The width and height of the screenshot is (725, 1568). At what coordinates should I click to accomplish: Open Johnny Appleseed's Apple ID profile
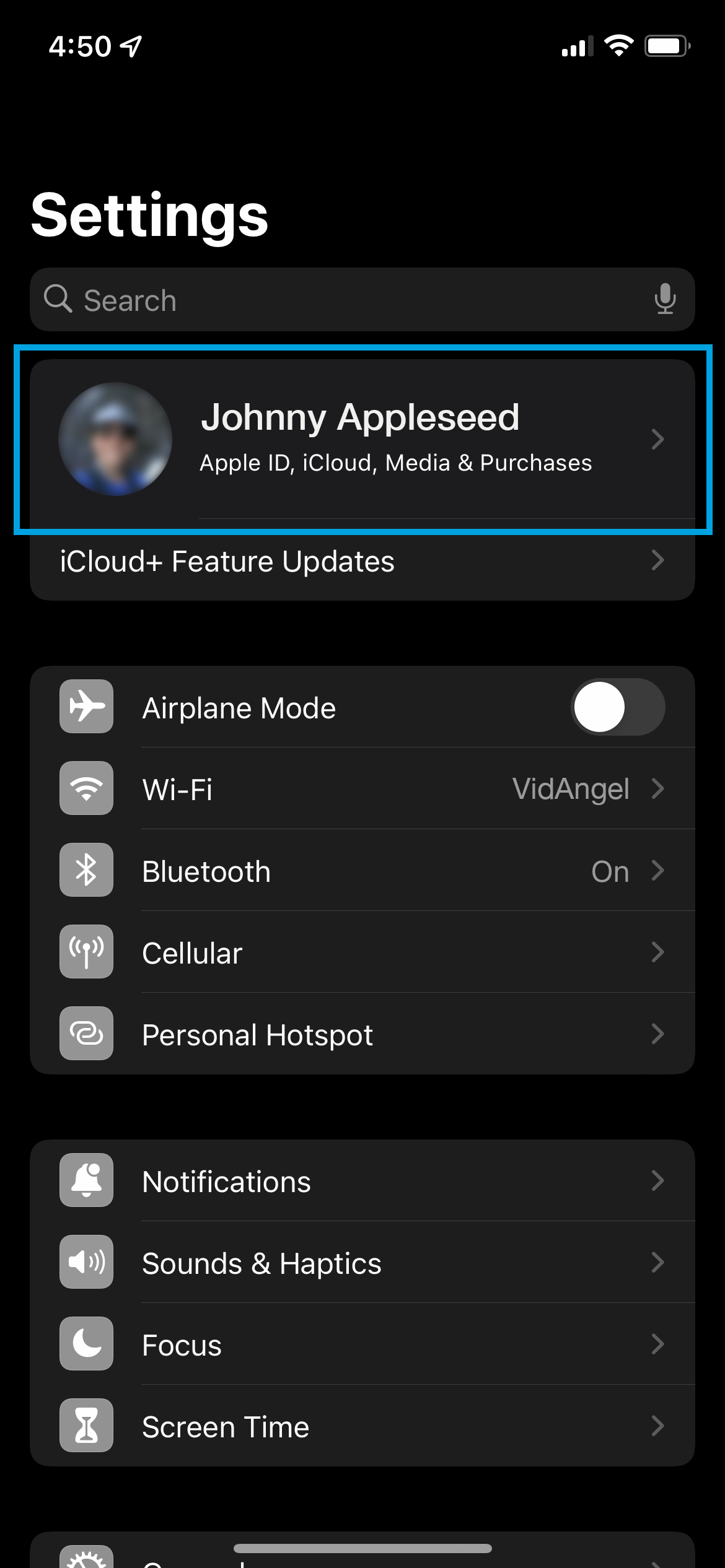point(362,438)
